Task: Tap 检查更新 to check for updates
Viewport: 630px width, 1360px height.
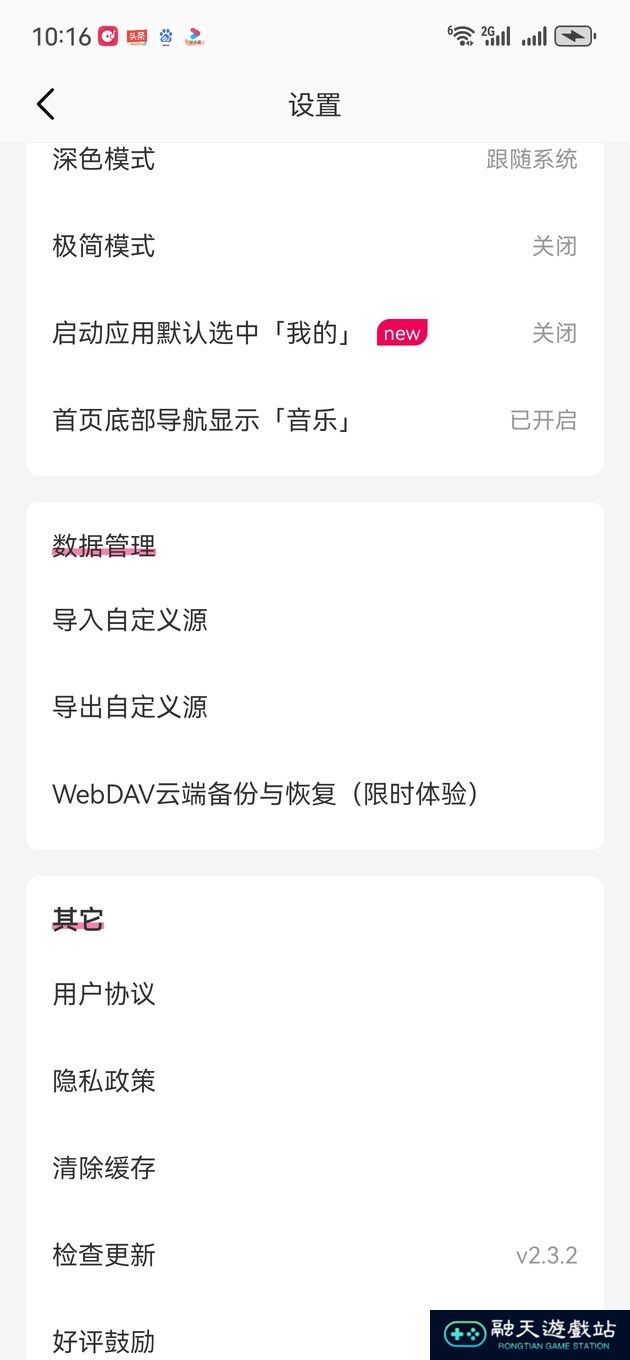Action: pyautogui.click(x=315, y=1255)
